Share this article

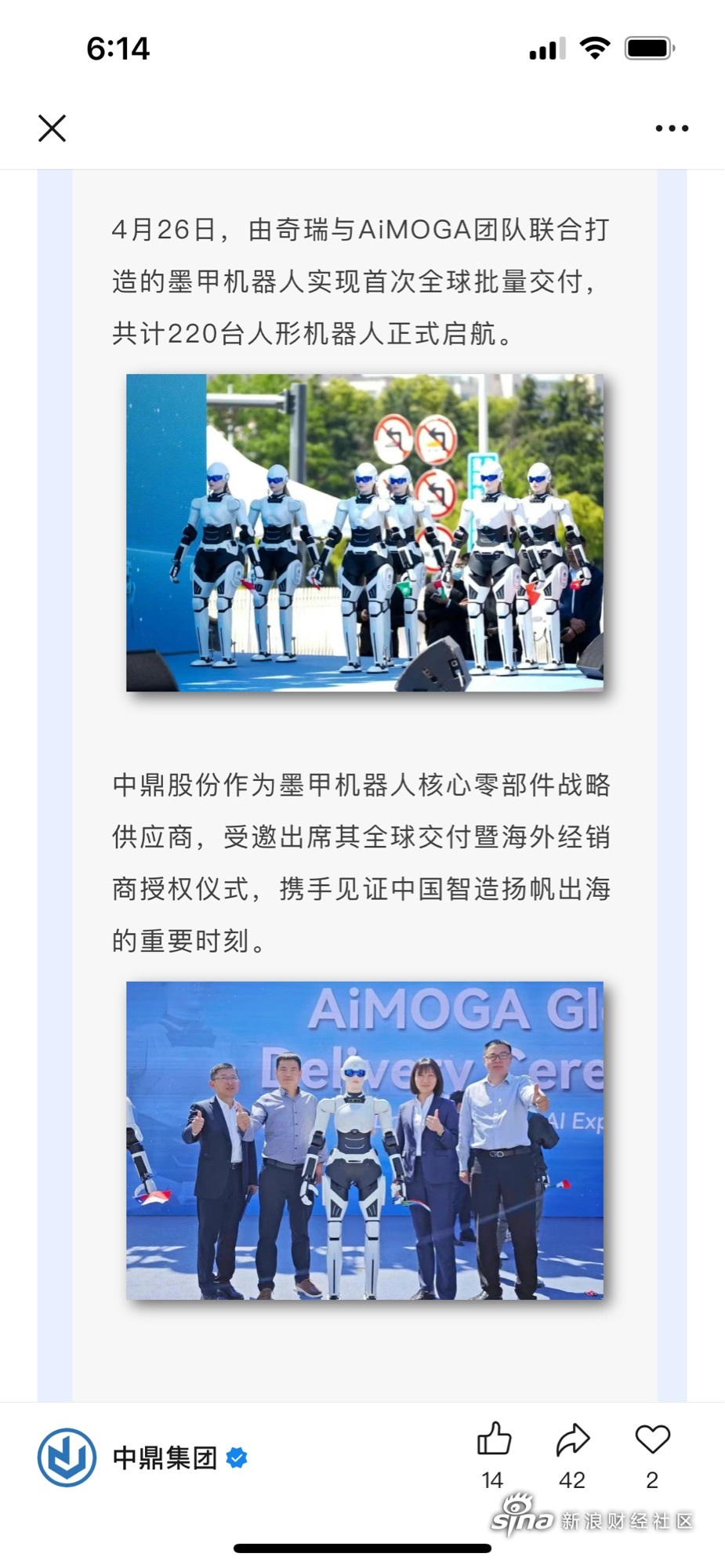(x=572, y=1439)
